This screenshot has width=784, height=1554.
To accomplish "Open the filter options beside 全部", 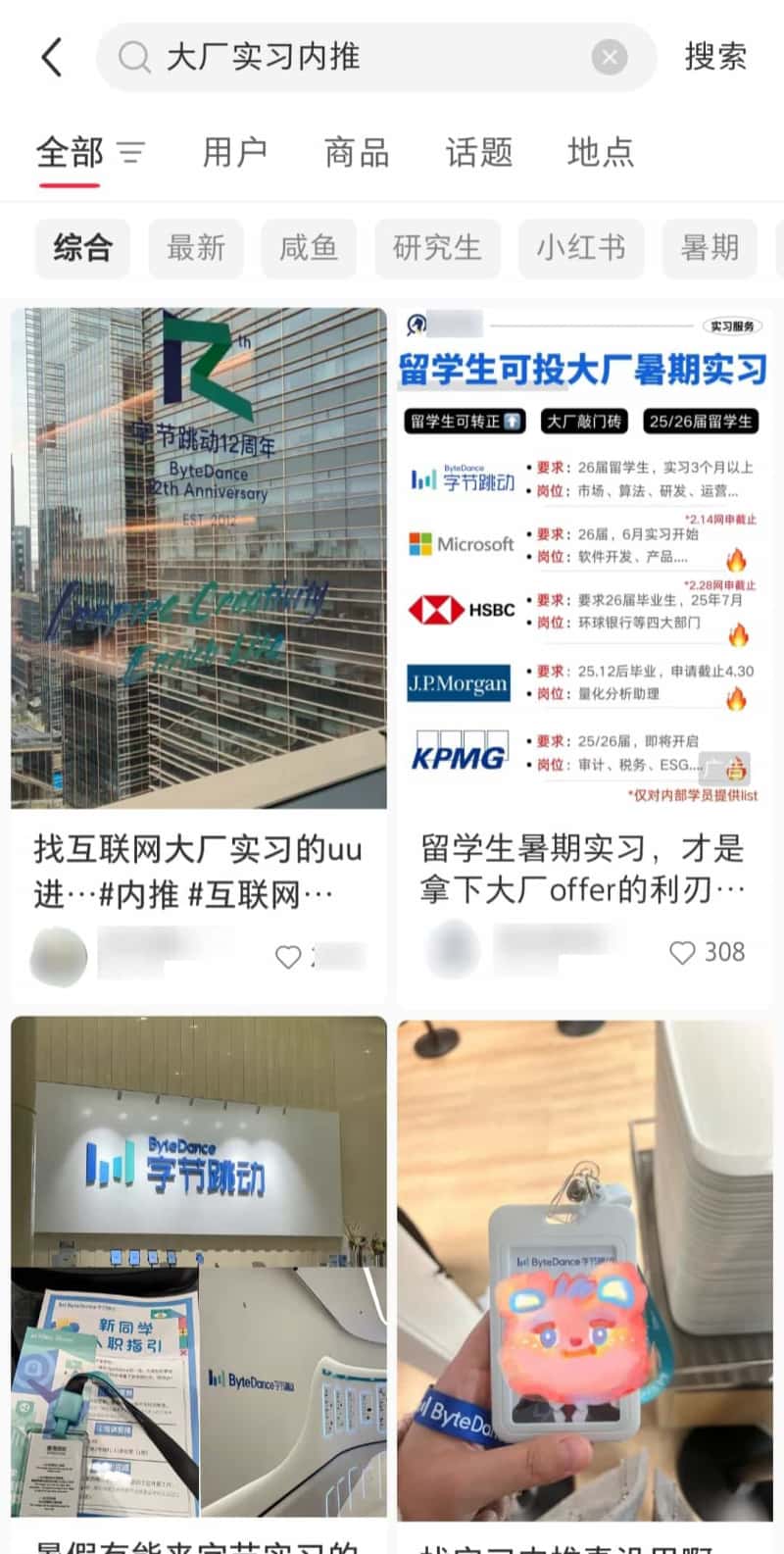I will tap(131, 153).
